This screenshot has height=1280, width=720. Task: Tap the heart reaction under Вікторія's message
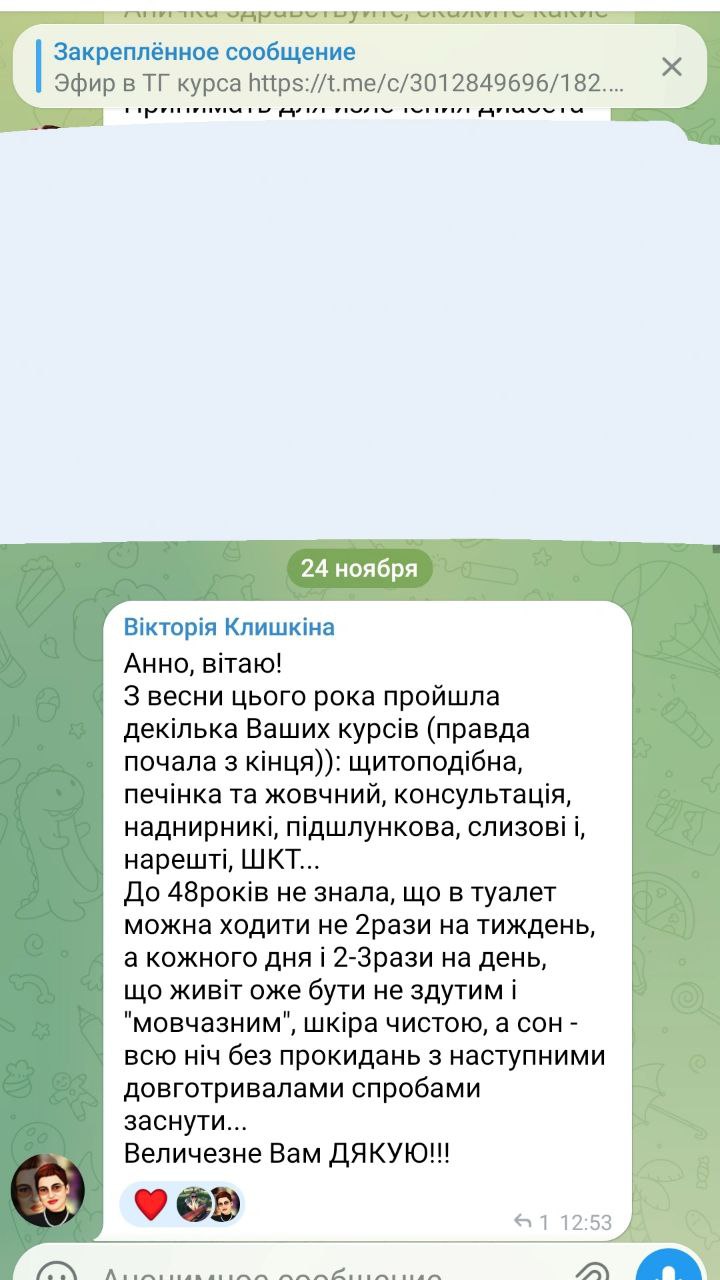151,1204
